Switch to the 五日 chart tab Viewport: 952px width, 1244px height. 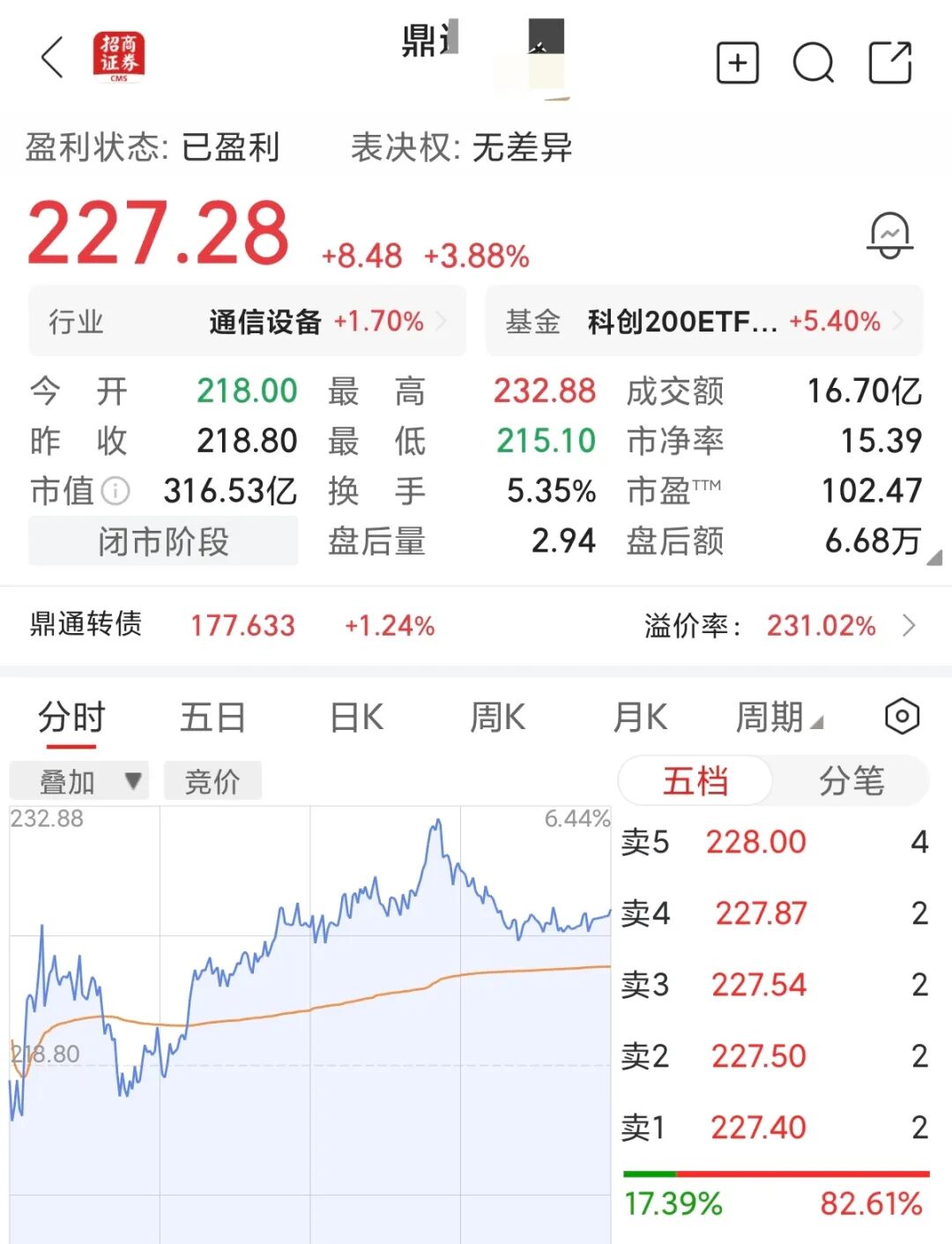pyautogui.click(x=212, y=718)
